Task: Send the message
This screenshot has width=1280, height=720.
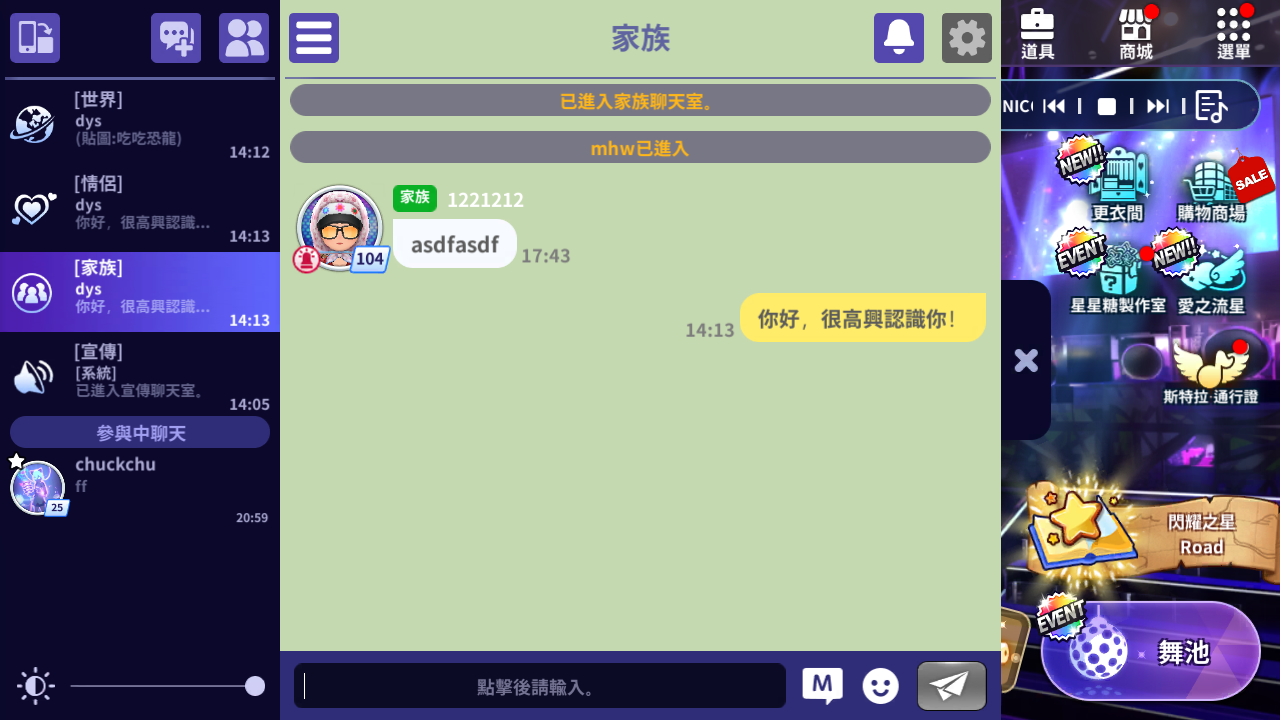Action: click(x=951, y=686)
